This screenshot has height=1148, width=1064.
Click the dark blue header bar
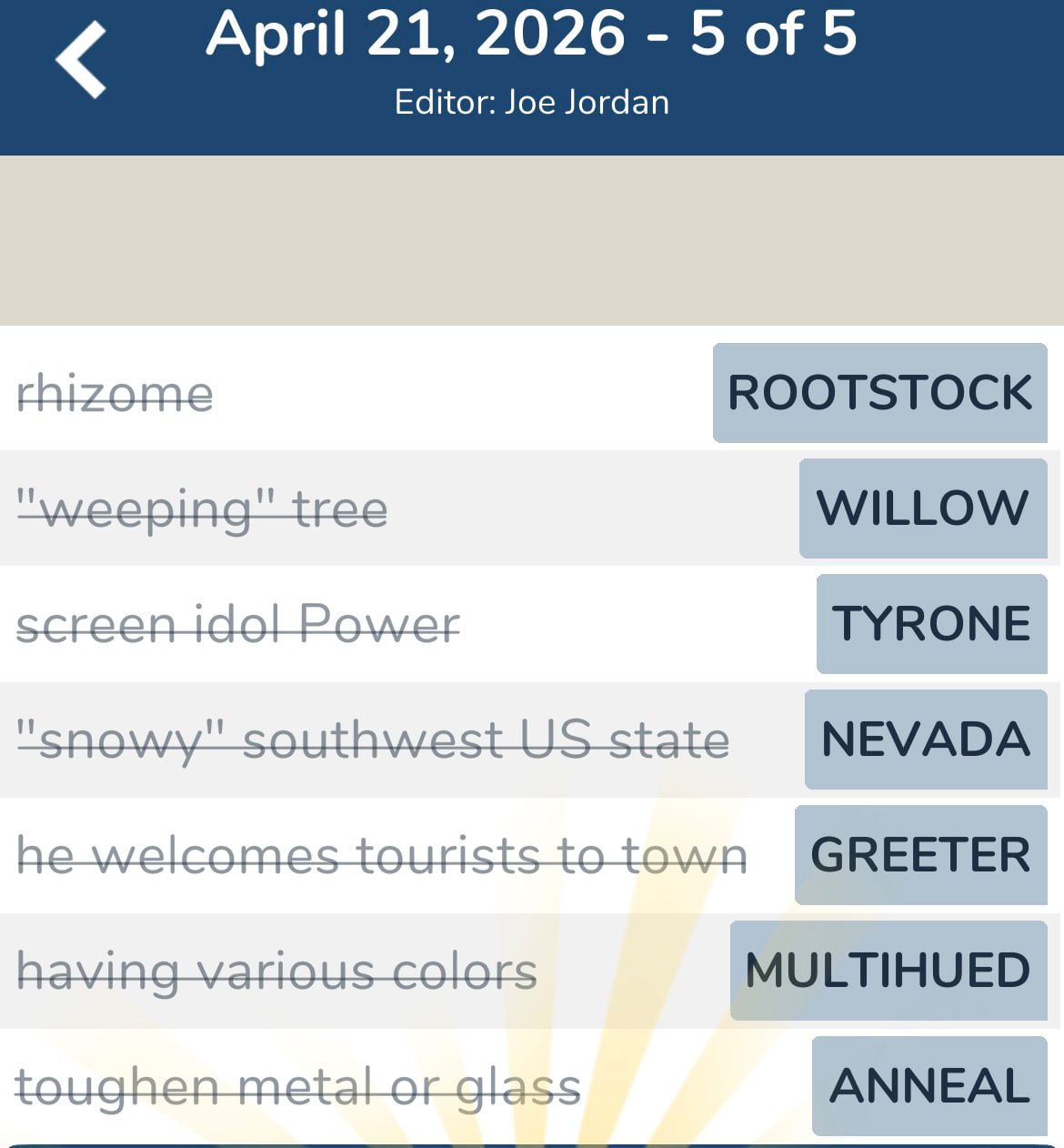pyautogui.click(x=532, y=77)
